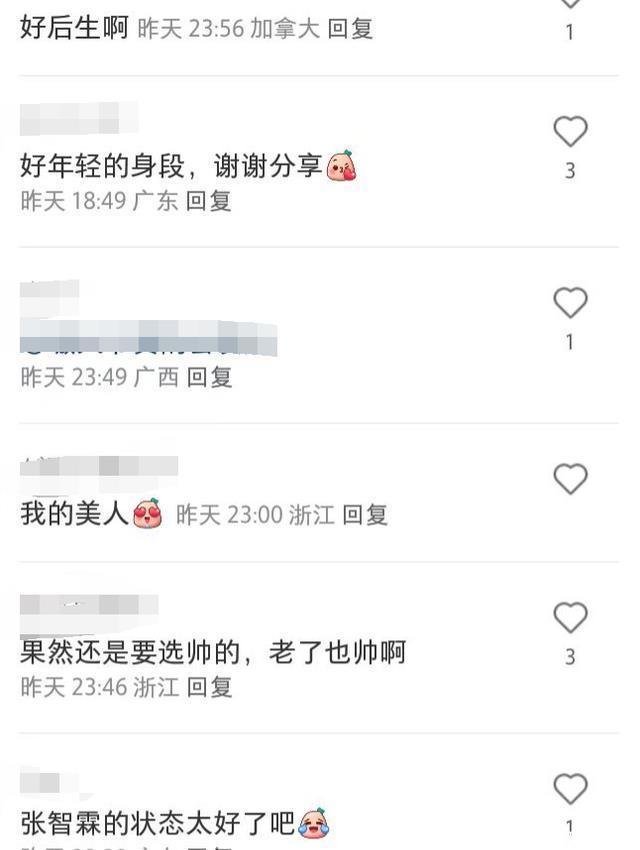This screenshot has height=850, width=640.
Task: Like the 广西 comment posted at 23:49
Action: (x=570, y=303)
